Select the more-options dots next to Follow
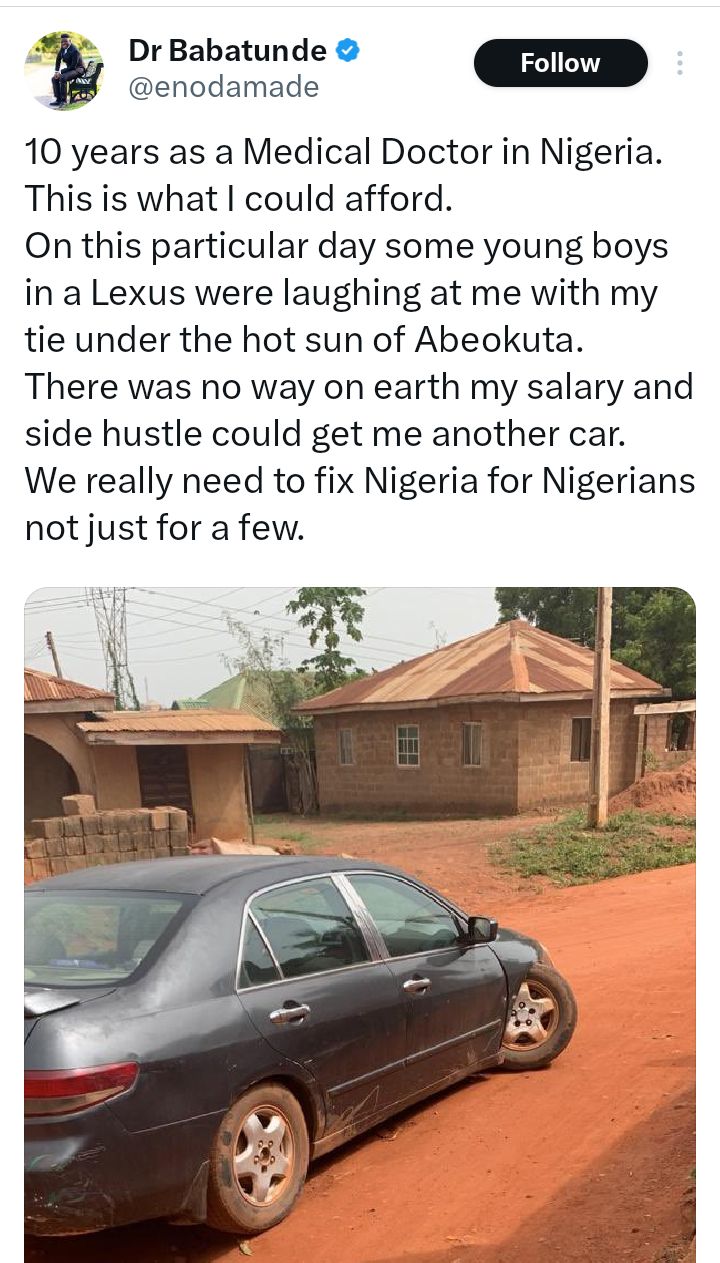The height and width of the screenshot is (1263, 720). [x=679, y=62]
